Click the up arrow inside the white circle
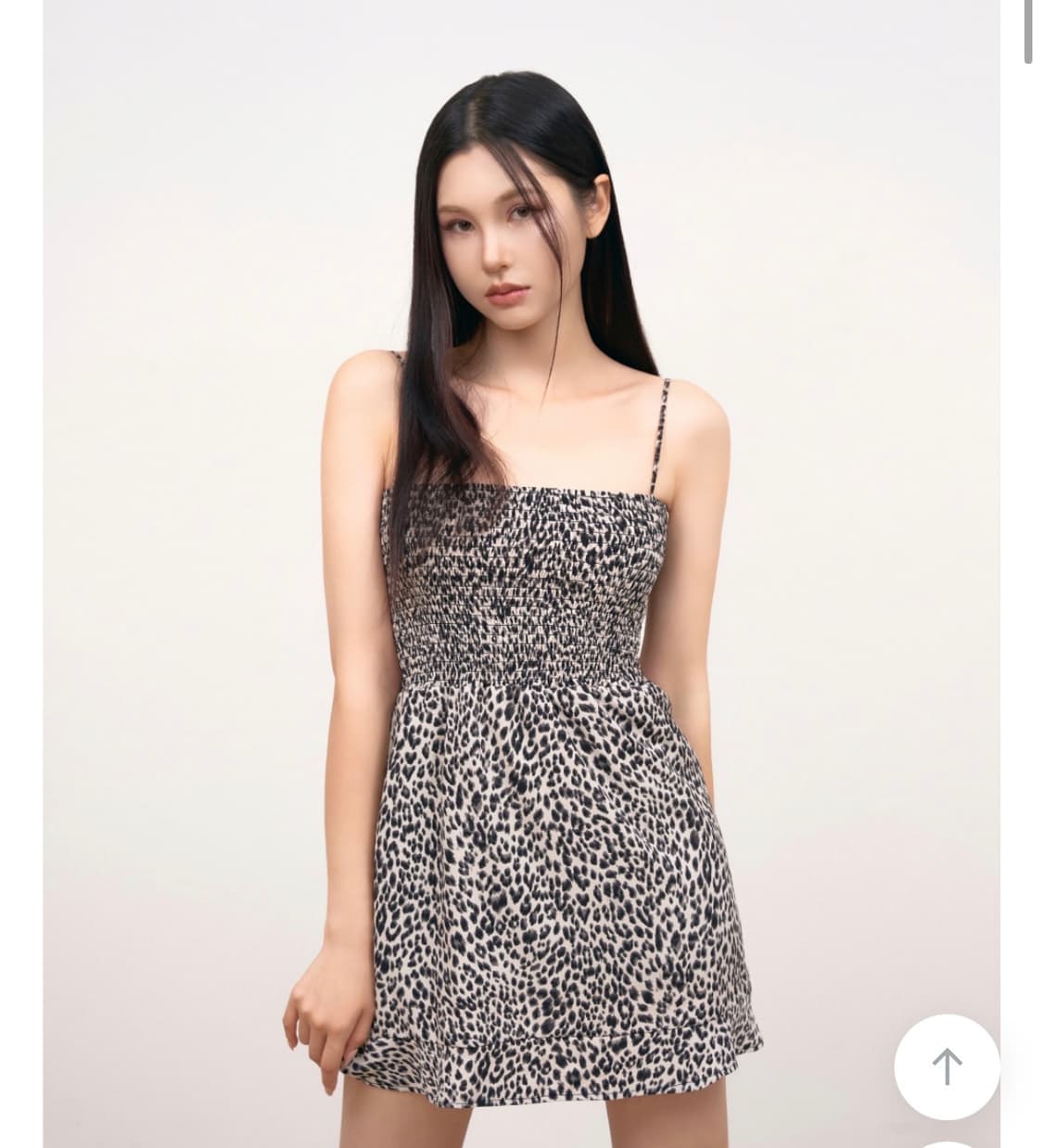Image resolution: width=1043 pixels, height=1148 pixels. click(x=948, y=1067)
